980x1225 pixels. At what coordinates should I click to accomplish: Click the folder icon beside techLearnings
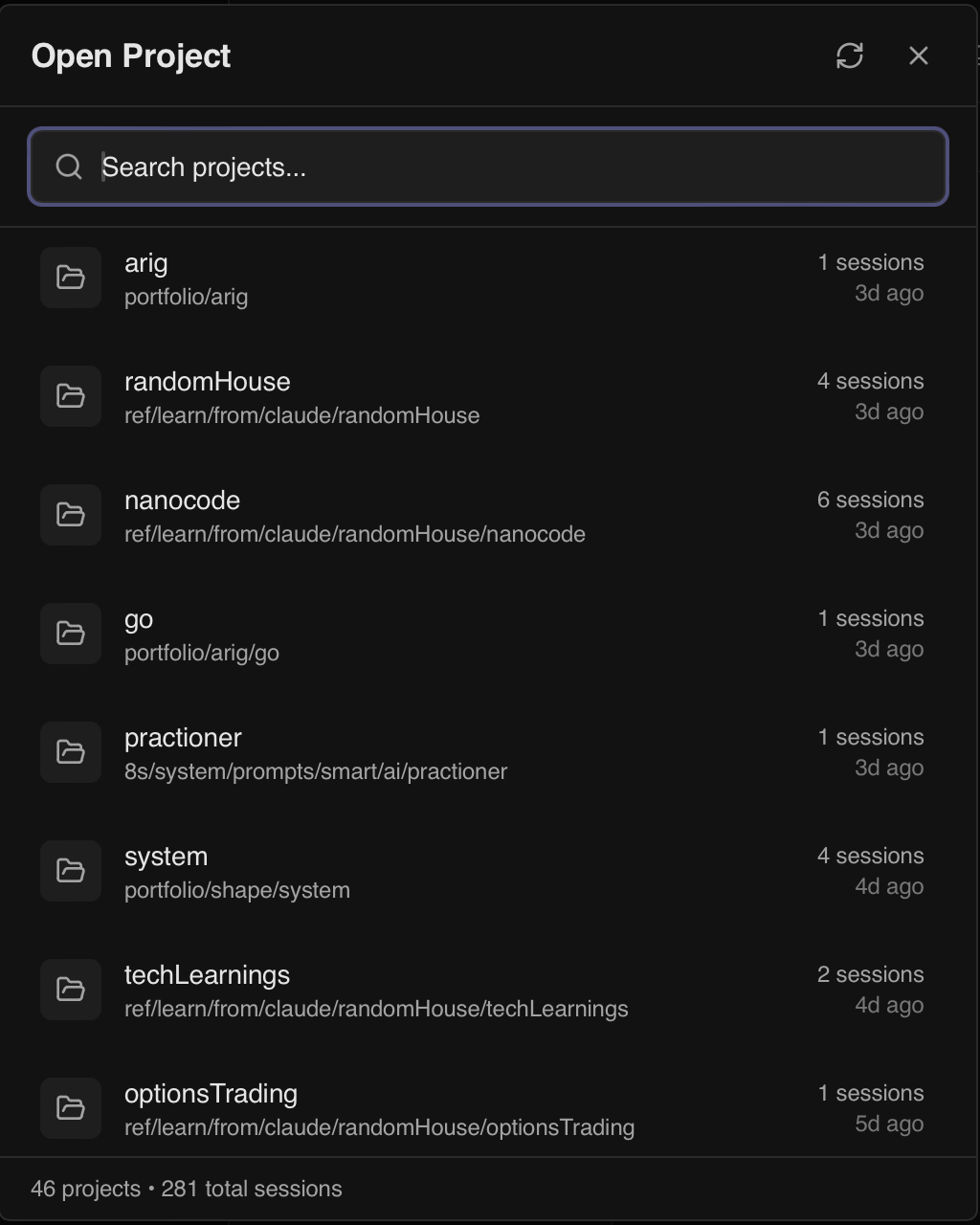coord(70,990)
